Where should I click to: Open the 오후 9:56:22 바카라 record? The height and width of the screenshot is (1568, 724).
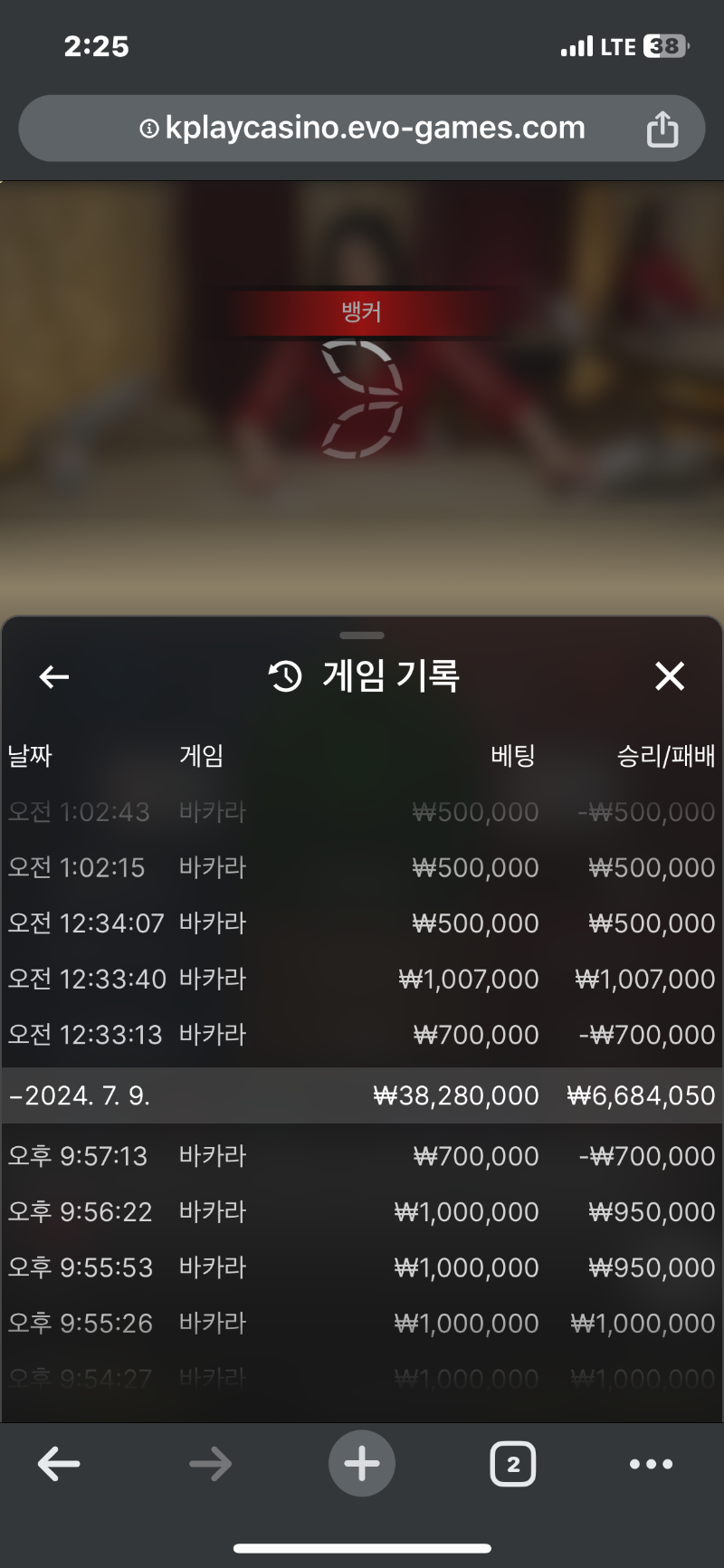[x=362, y=1212]
